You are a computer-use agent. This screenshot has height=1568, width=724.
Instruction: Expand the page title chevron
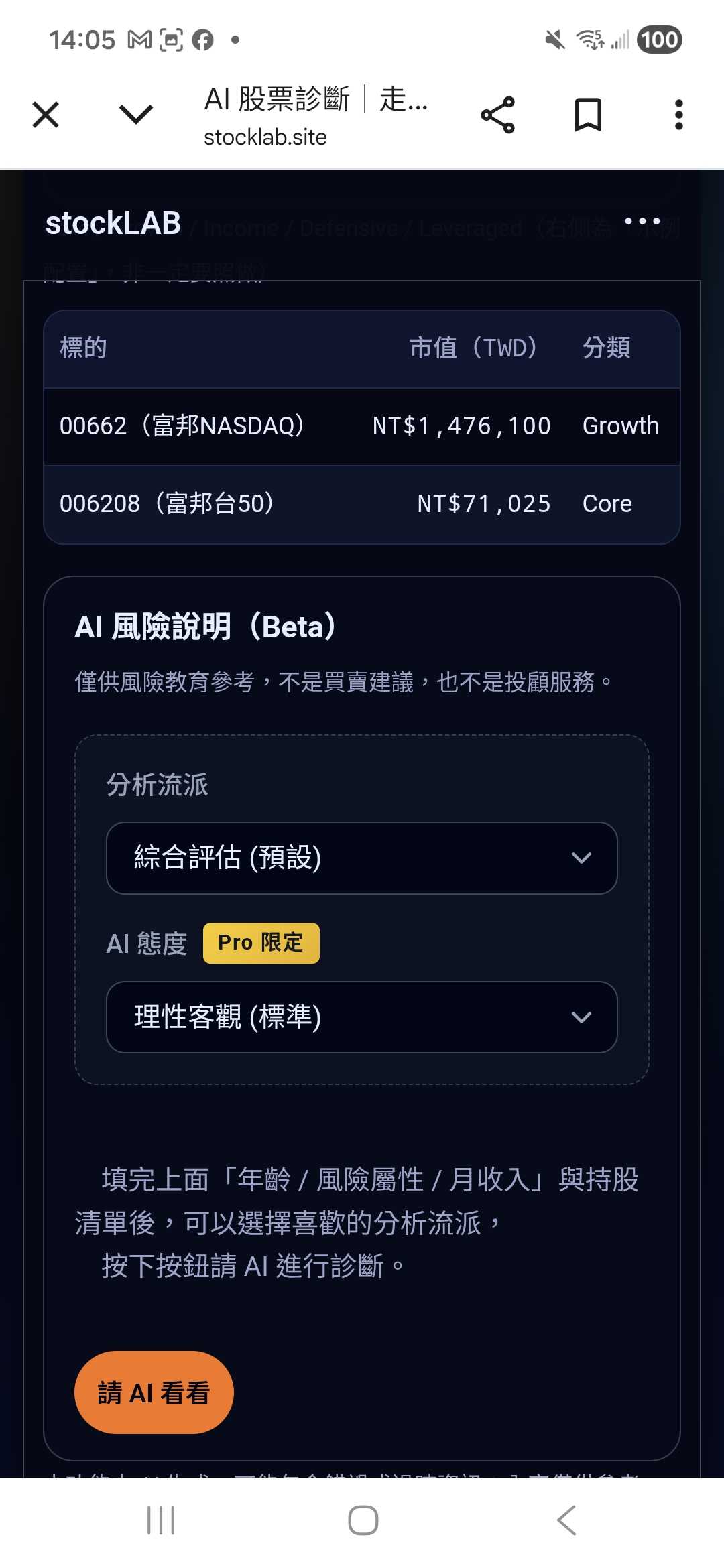coord(134,114)
